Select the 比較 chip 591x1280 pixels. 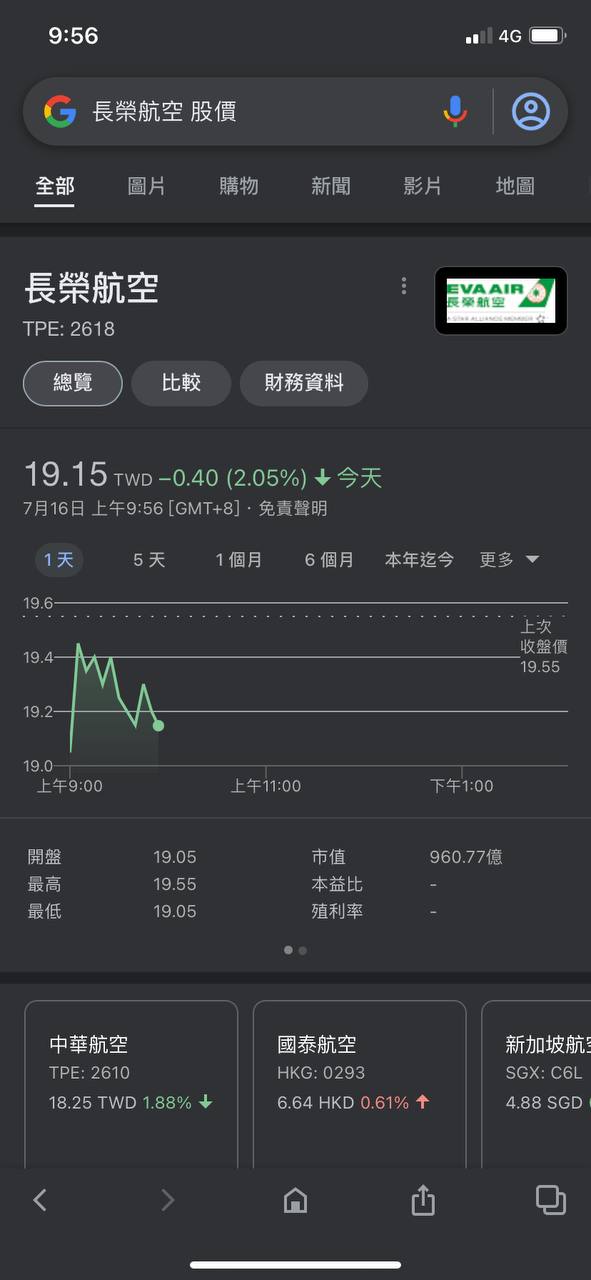[181, 383]
